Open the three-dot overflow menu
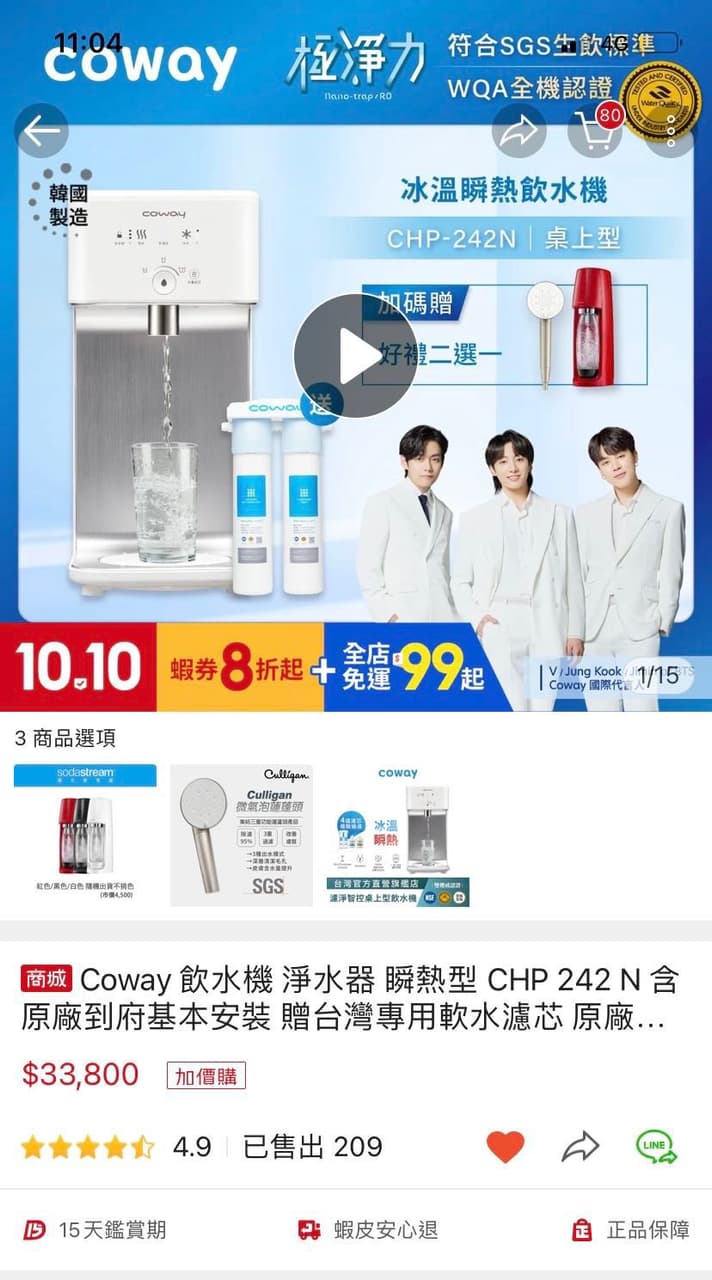The height and width of the screenshot is (1280, 712). (668, 131)
